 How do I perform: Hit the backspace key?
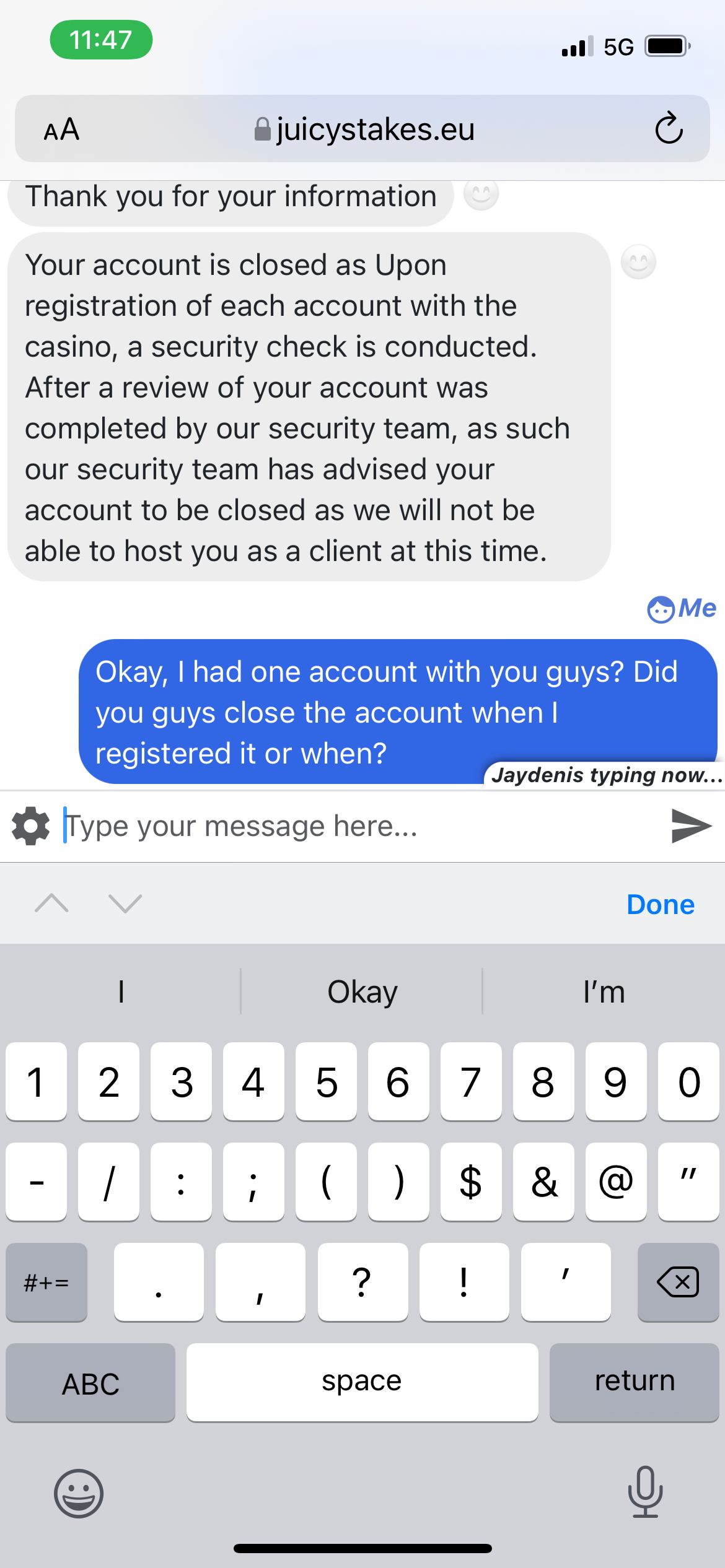point(677,1281)
